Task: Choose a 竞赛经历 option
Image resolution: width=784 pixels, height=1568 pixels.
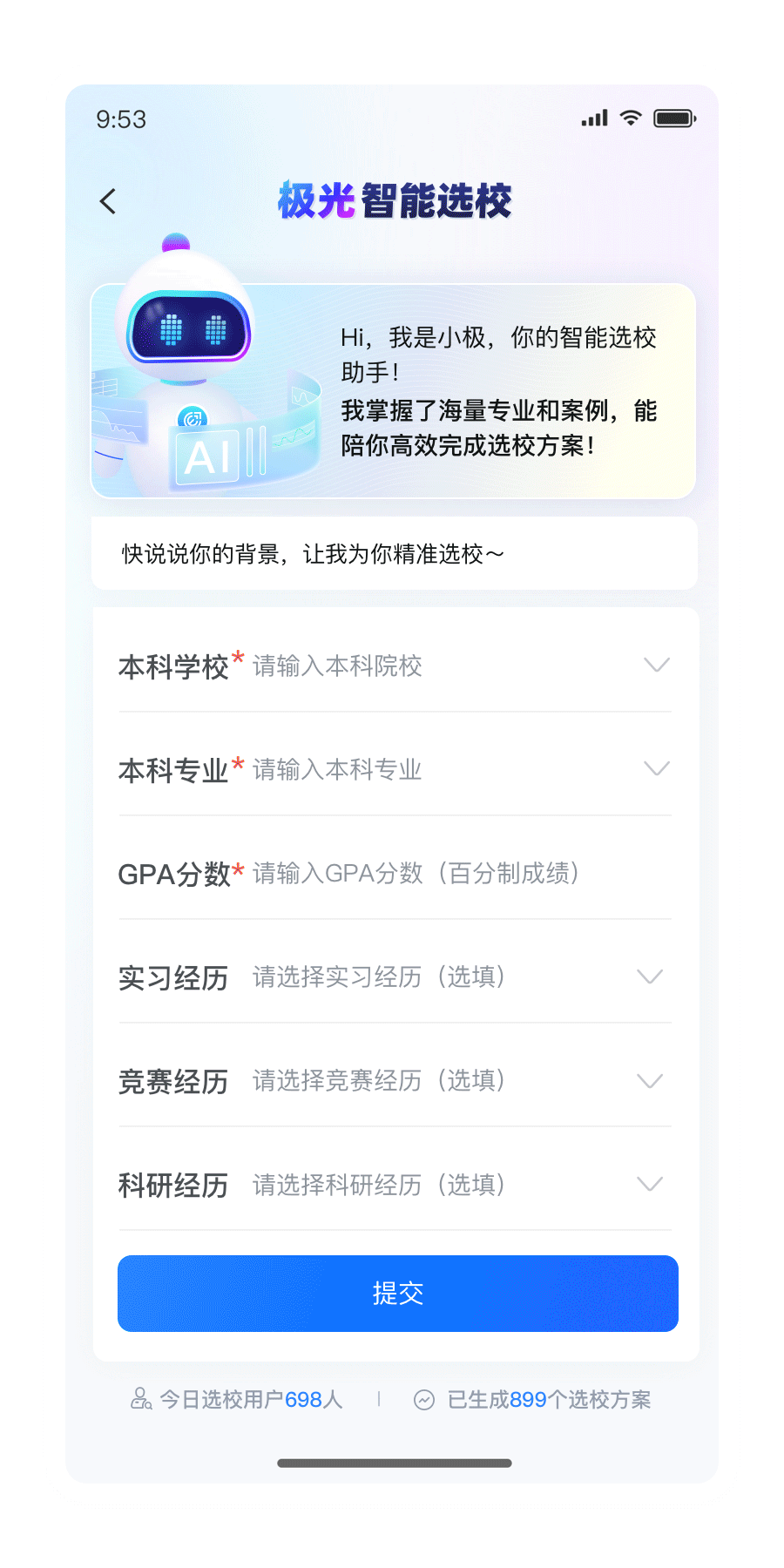Action: coord(395,1080)
